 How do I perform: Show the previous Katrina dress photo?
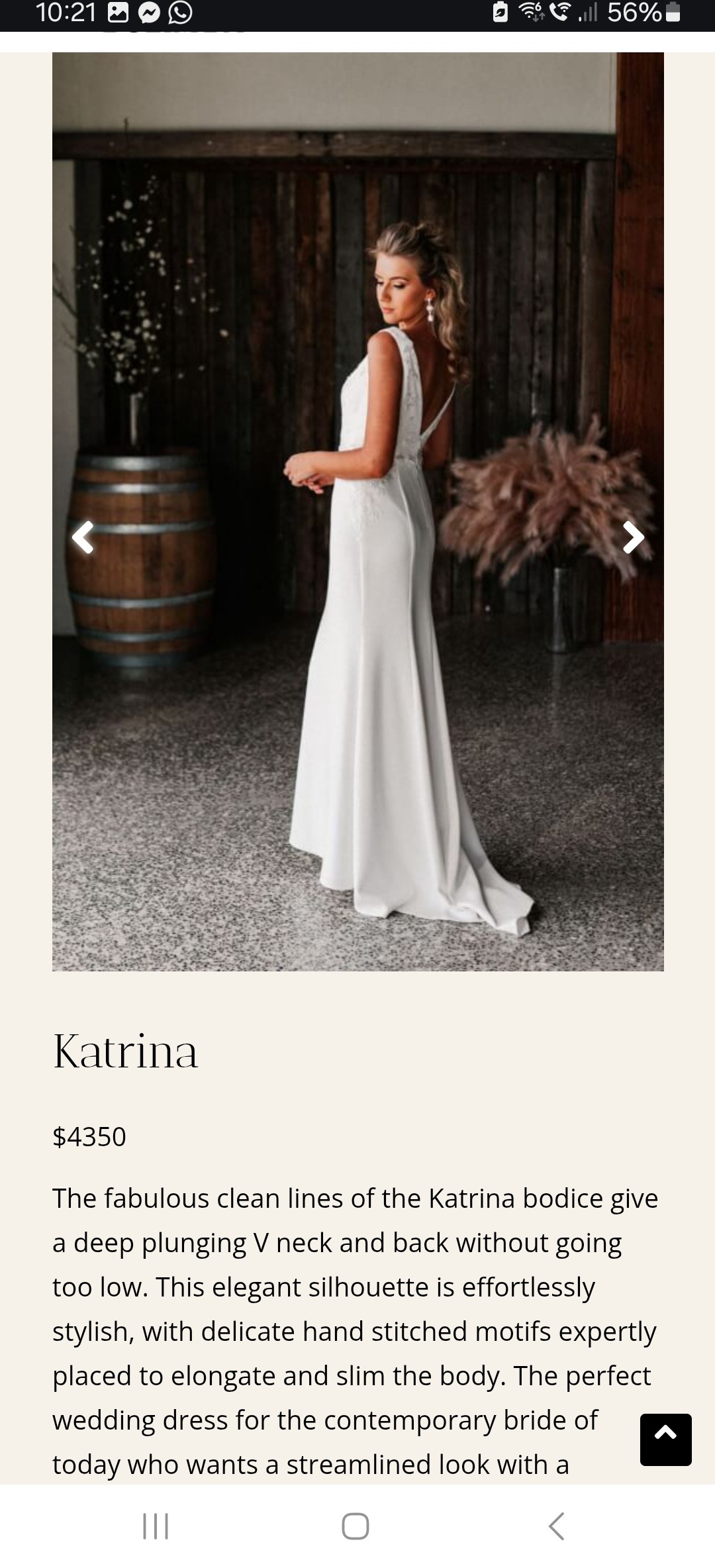pos(83,537)
